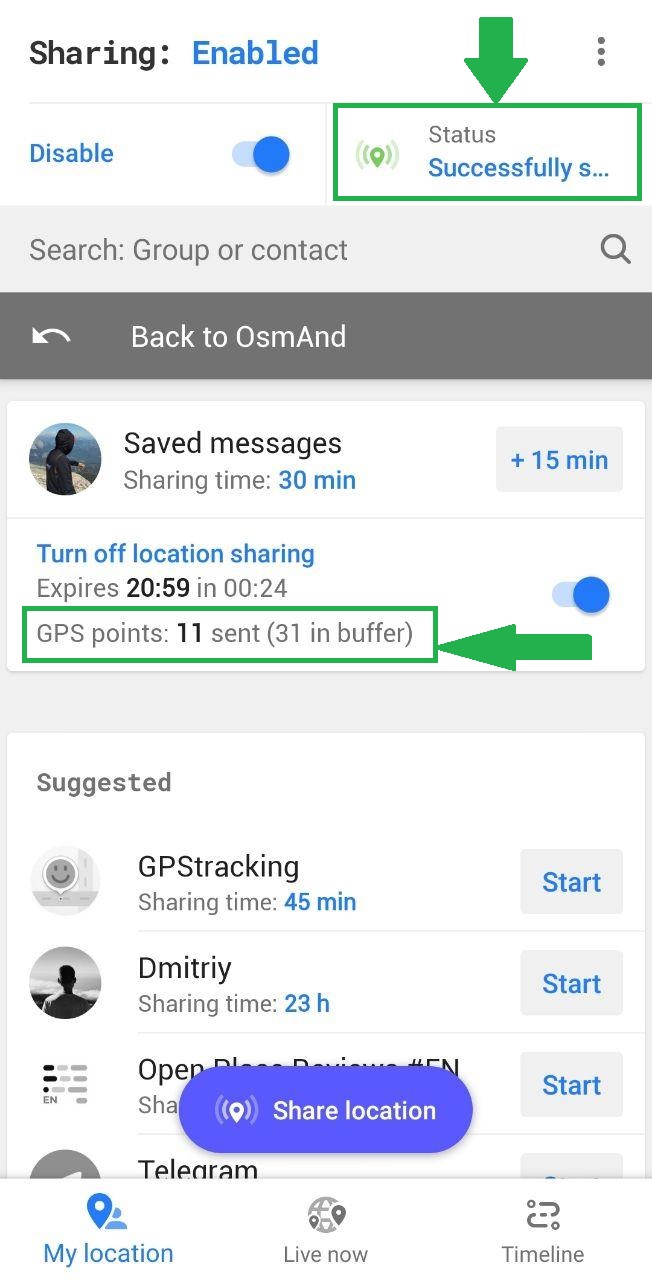Change Dmitriy's sharing time of 23 h
The width and height of the screenshot is (652, 1280).
[306, 1003]
